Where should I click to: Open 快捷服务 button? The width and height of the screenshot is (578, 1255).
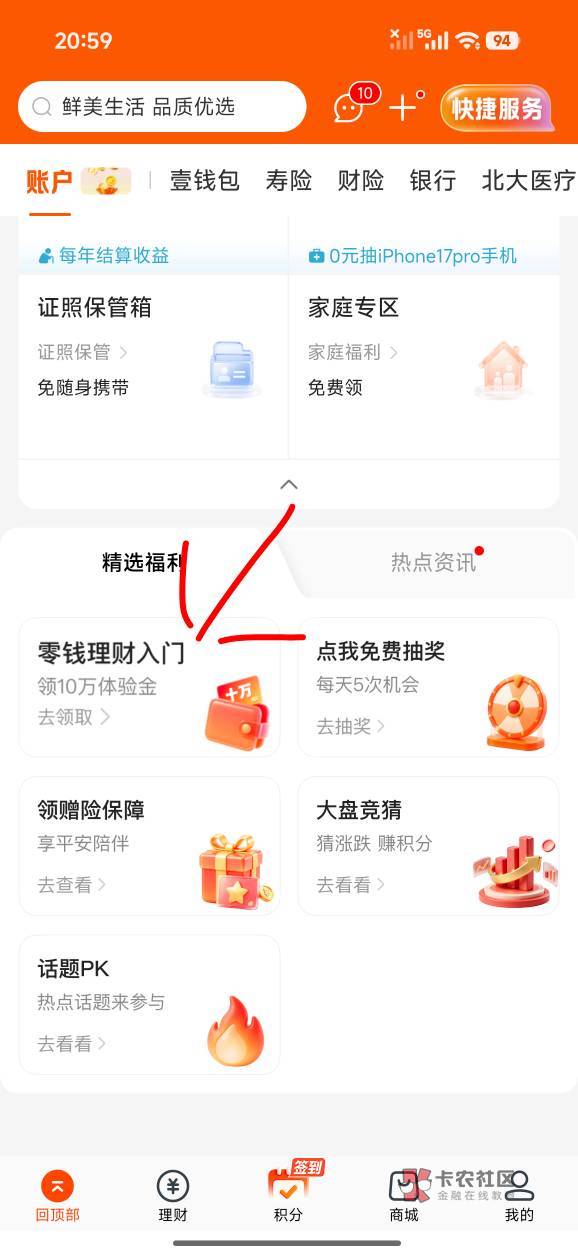(x=497, y=108)
